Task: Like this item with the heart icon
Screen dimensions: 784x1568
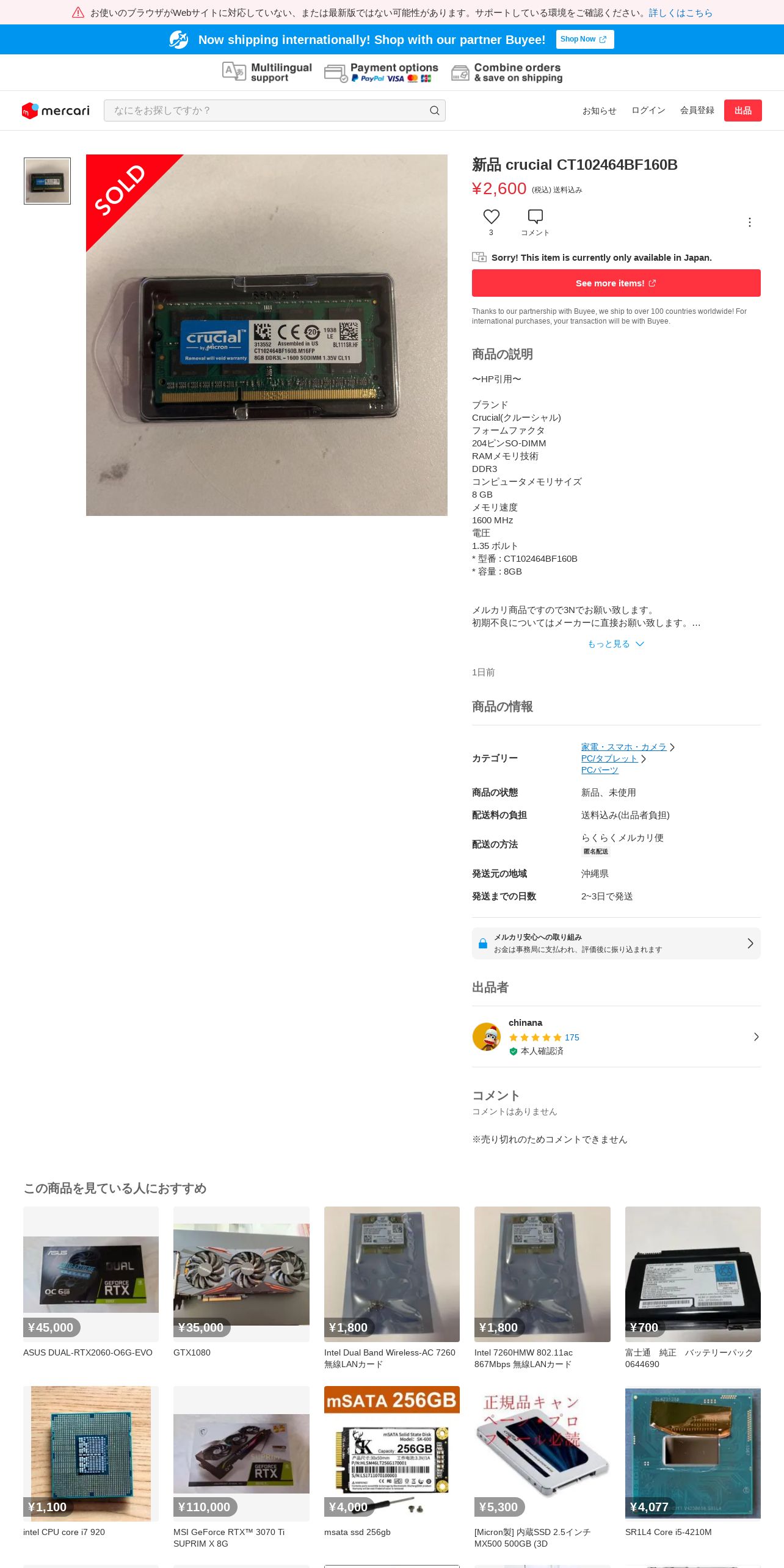Action: [x=491, y=217]
